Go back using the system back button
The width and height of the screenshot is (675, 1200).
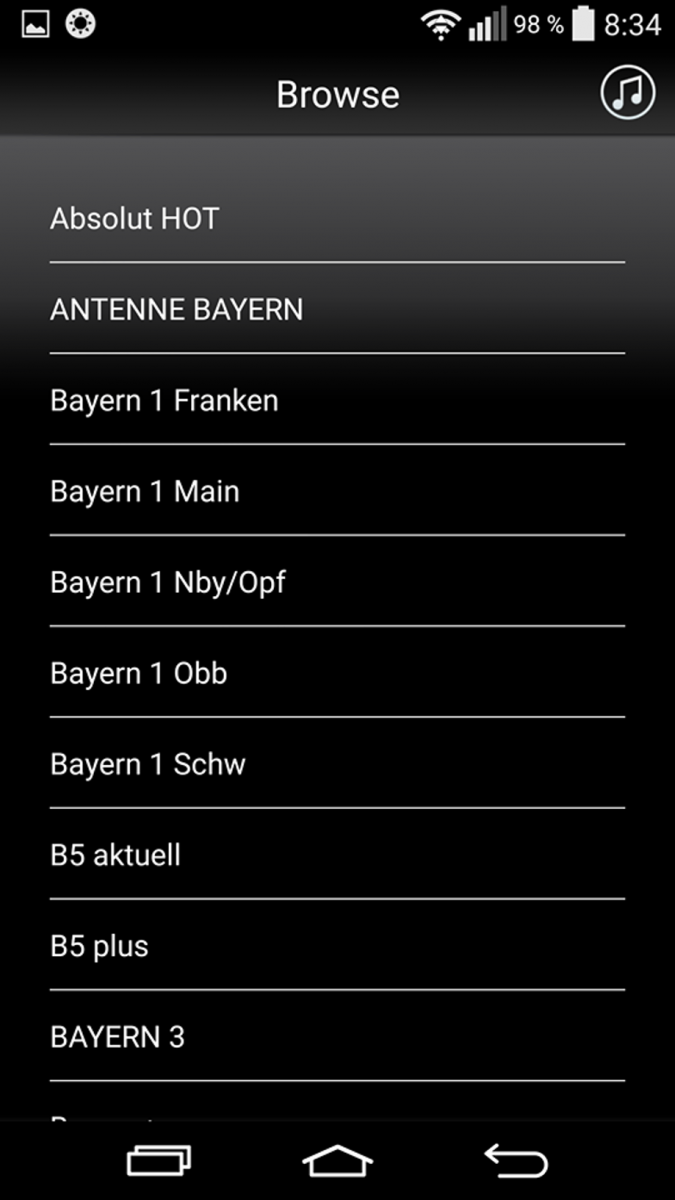pyautogui.click(x=516, y=1160)
